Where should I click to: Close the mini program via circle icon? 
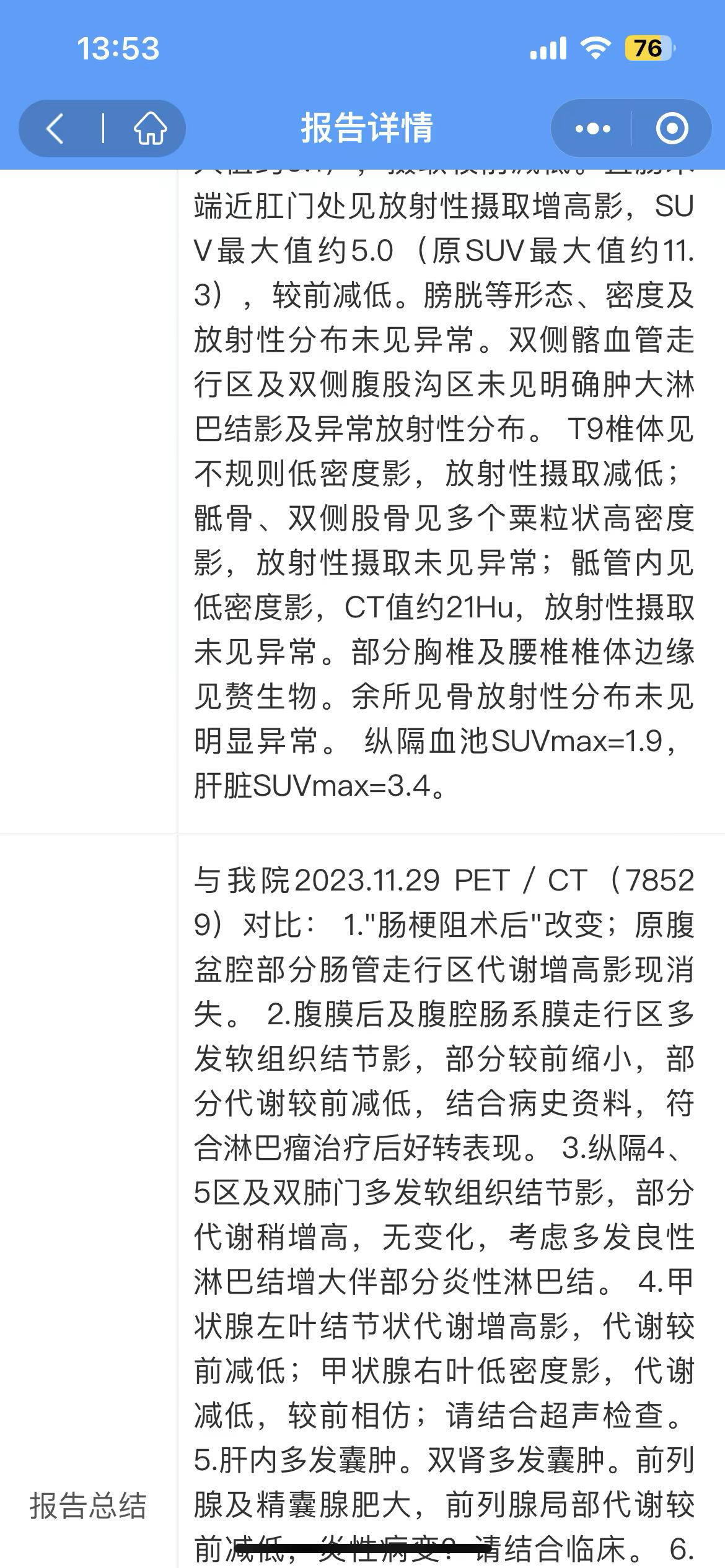pyautogui.click(x=672, y=129)
